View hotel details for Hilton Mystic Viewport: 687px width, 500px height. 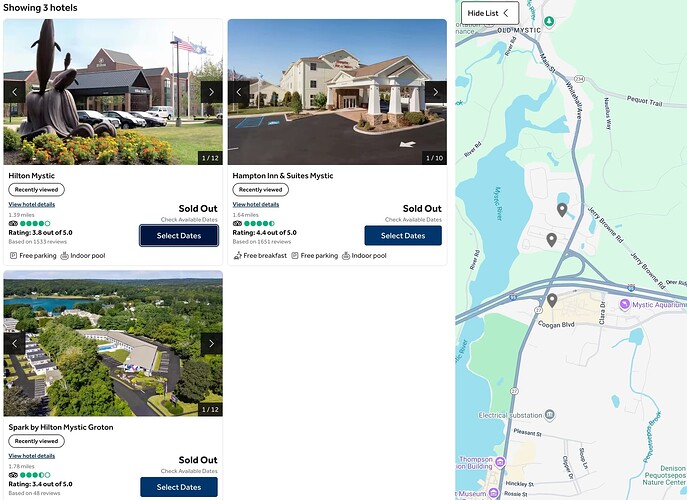[32, 204]
